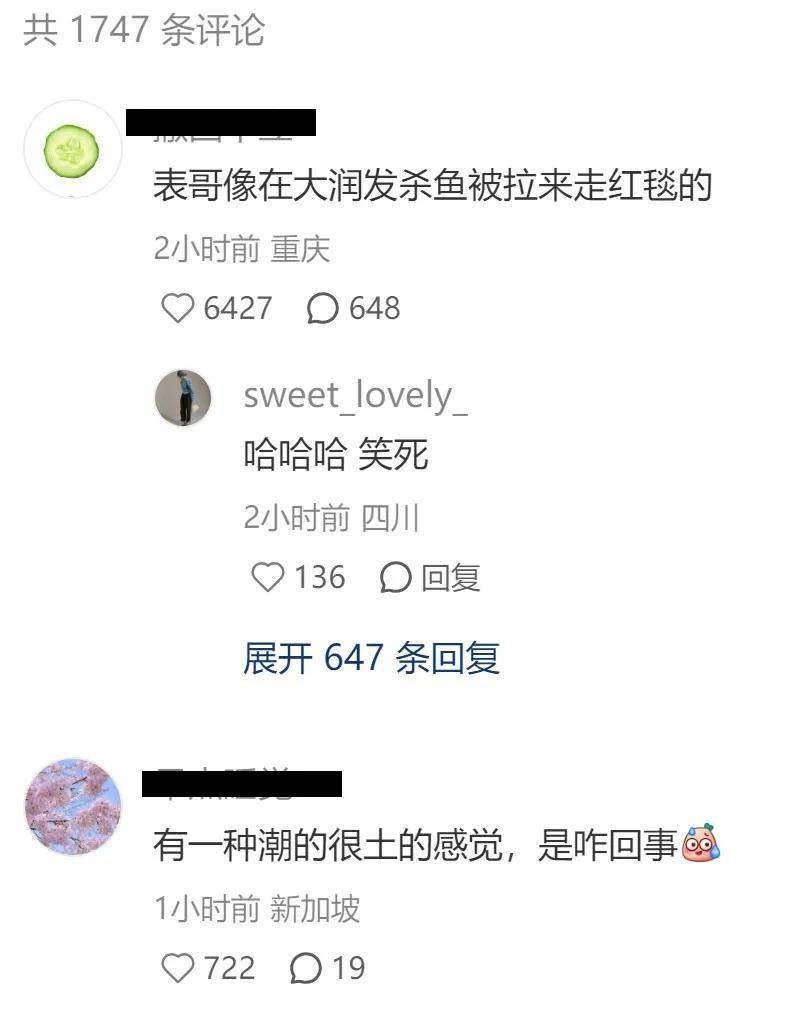Image resolution: width=798 pixels, height=1010 pixels.
Task: Like the comment about 大润发杀鱼
Action: pyautogui.click(x=177, y=308)
